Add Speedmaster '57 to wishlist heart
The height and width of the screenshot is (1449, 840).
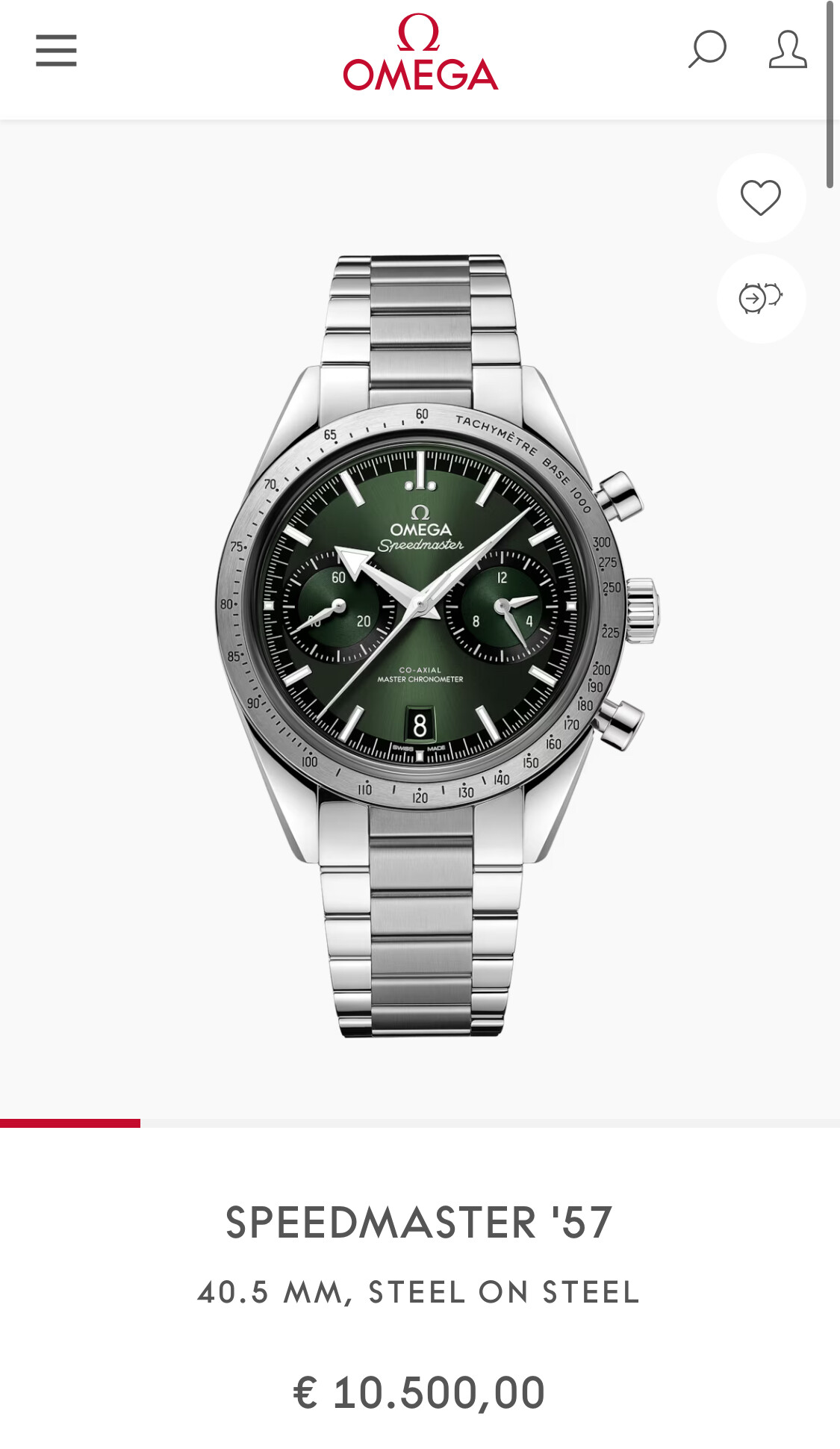[x=761, y=198]
